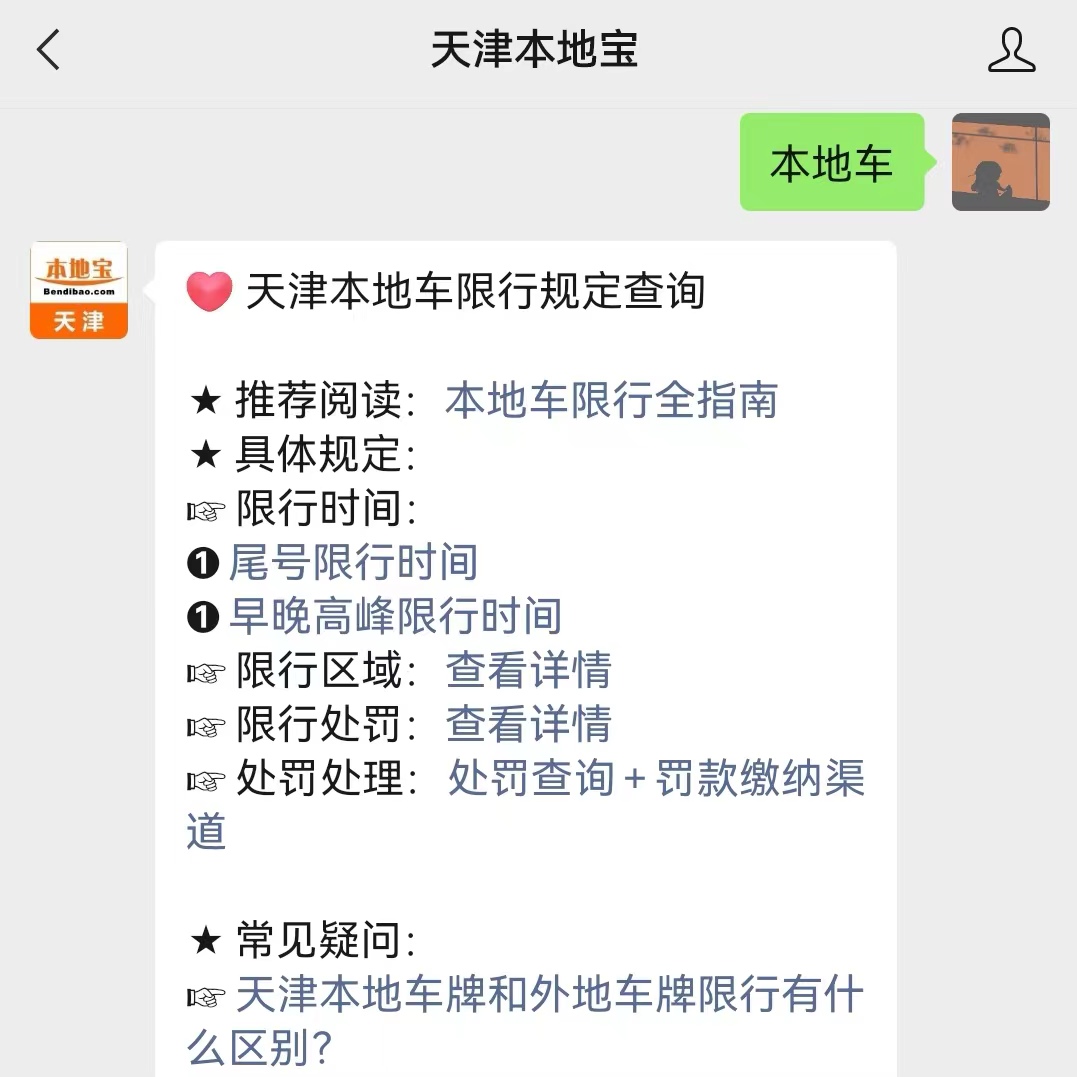This screenshot has height=1077, width=1077.
Task: Go back from 天津本地宝 chat
Action: pos(48,50)
